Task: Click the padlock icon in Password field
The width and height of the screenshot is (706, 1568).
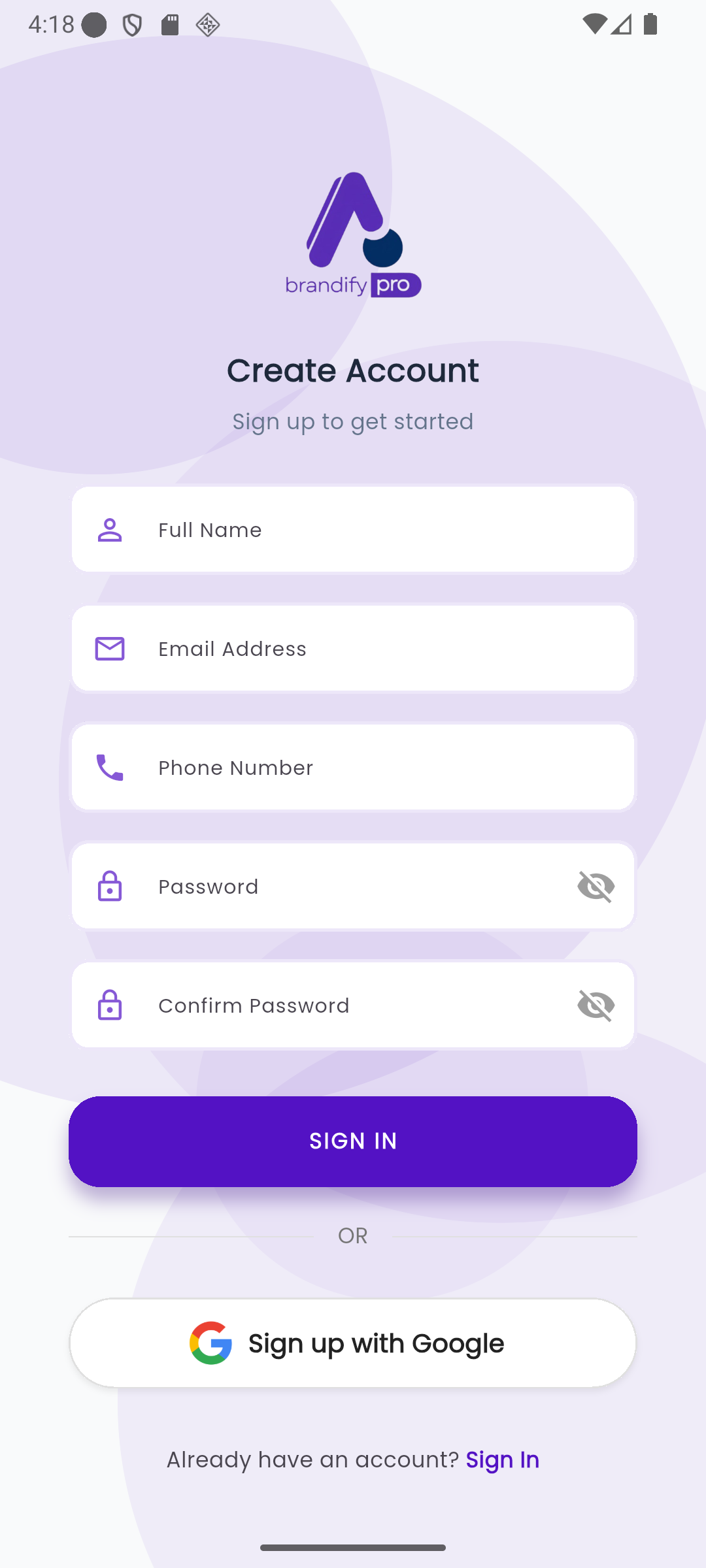Action: coord(110,886)
